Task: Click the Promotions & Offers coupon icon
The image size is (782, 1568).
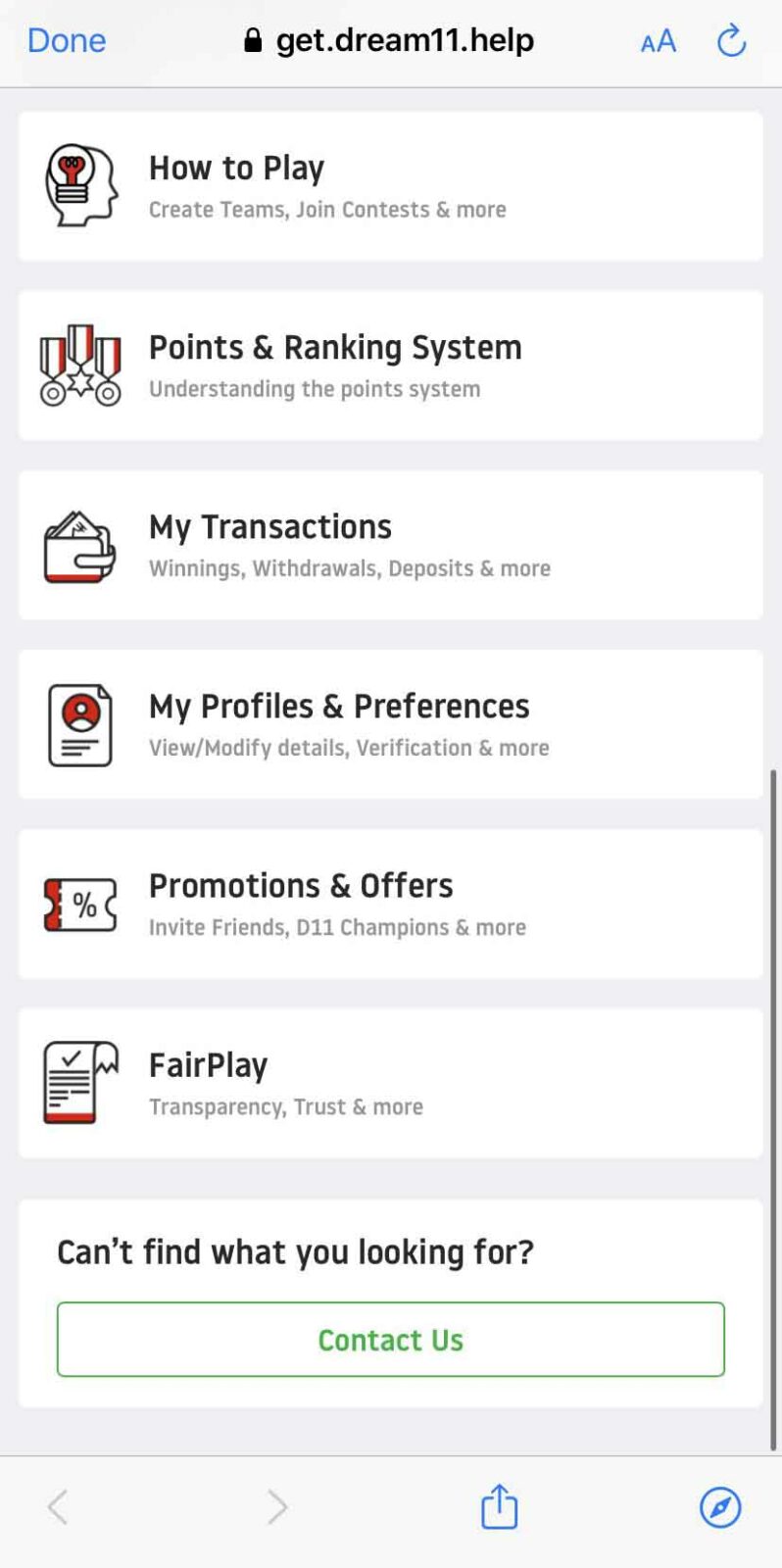Action: [80, 904]
